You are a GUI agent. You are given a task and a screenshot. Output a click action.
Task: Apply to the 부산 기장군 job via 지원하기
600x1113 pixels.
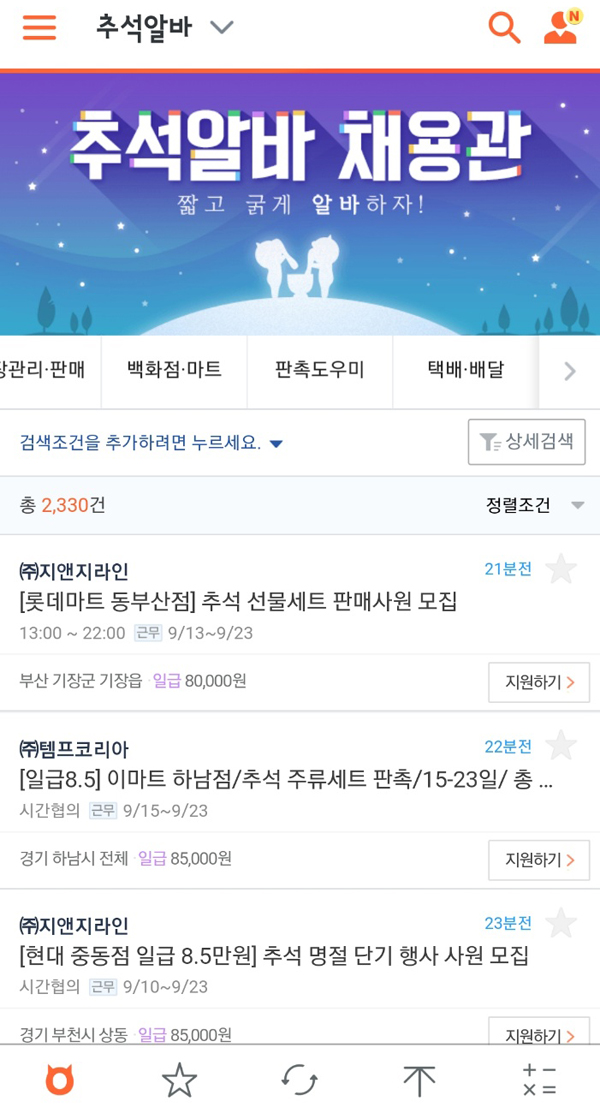(x=539, y=682)
